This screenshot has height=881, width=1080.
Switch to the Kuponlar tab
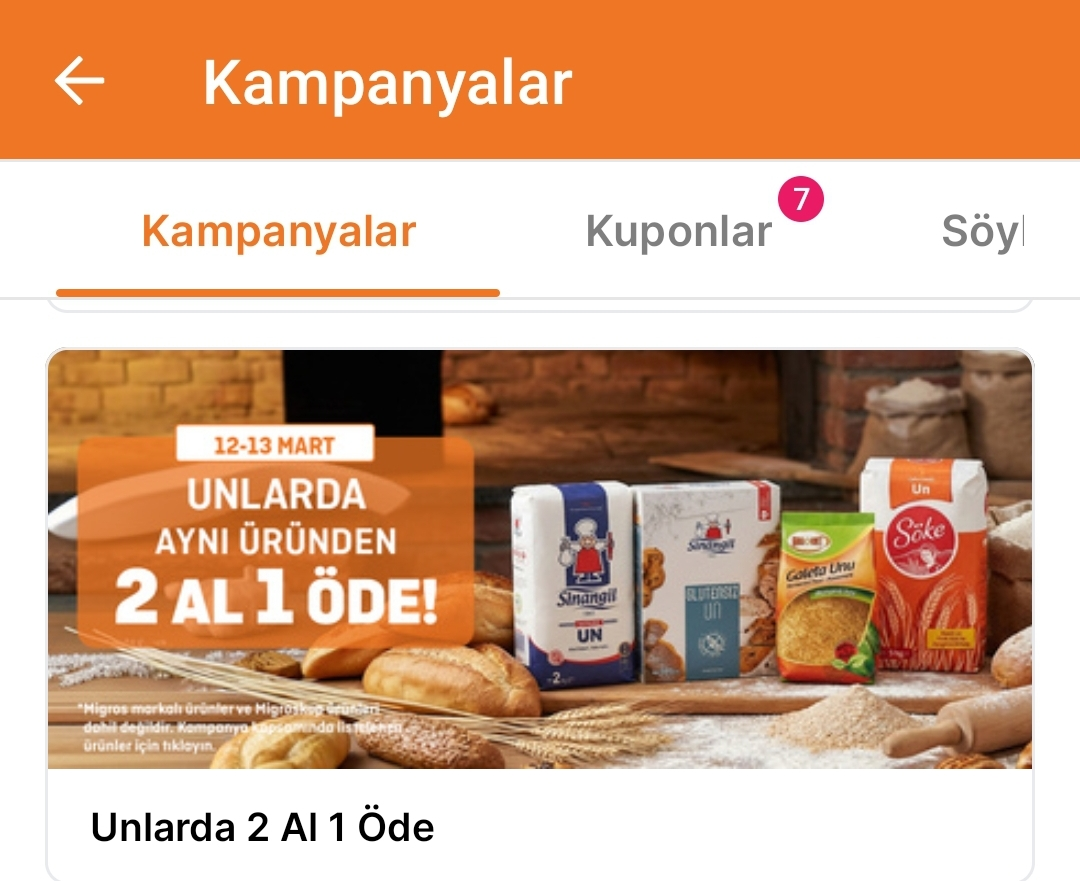pos(679,232)
